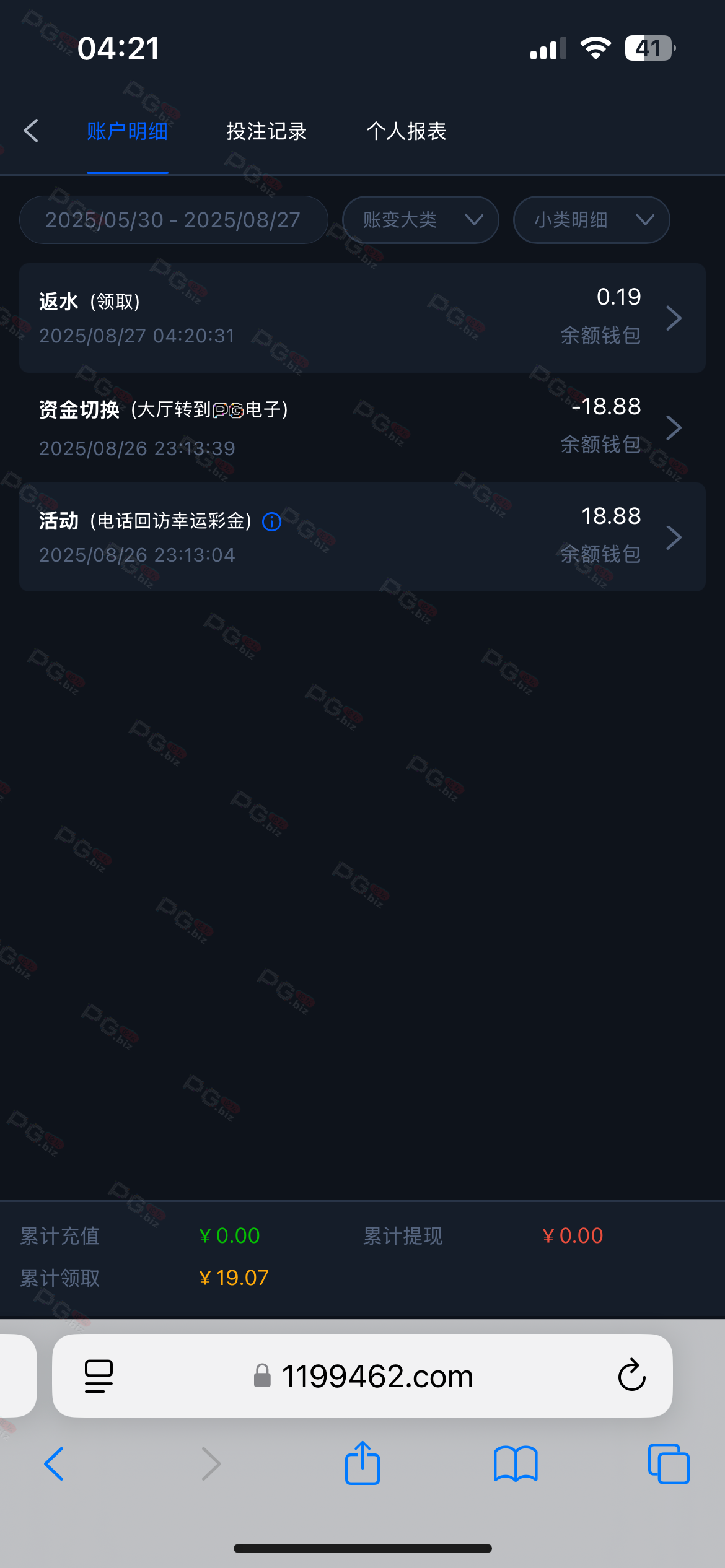Show all open Safari tabs
The height and width of the screenshot is (1568, 725).
point(669,1464)
